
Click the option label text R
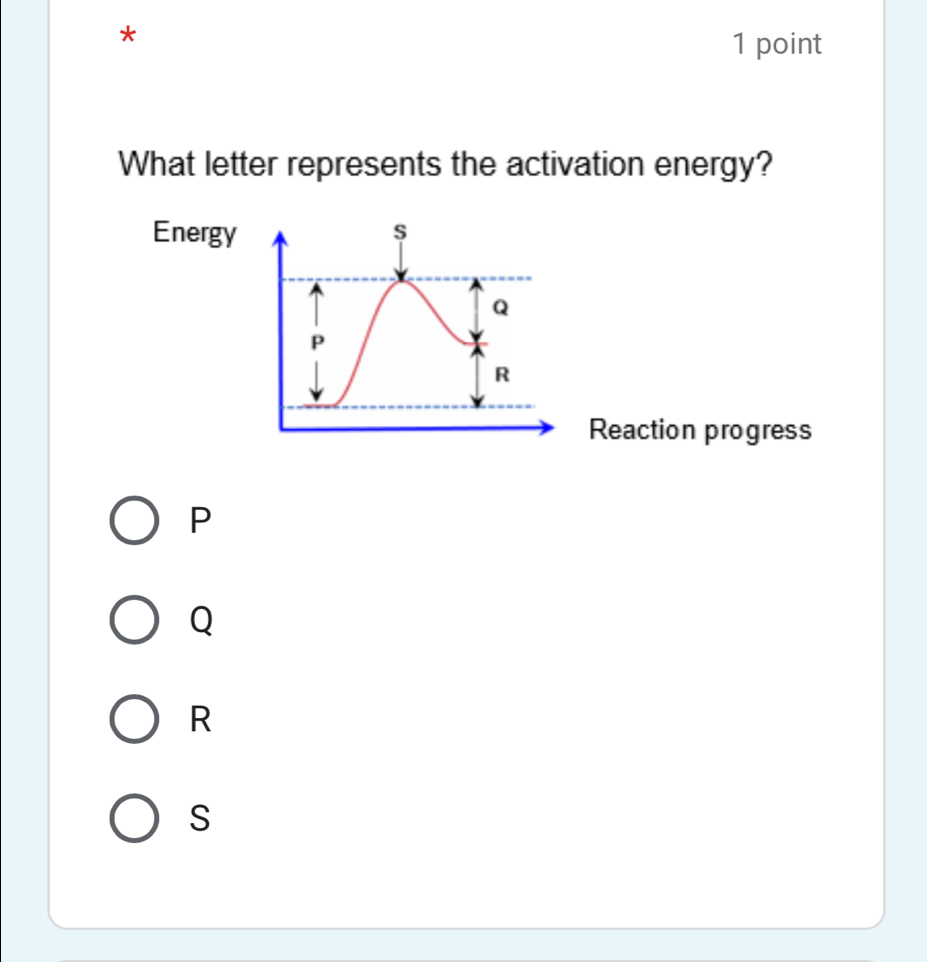201,720
